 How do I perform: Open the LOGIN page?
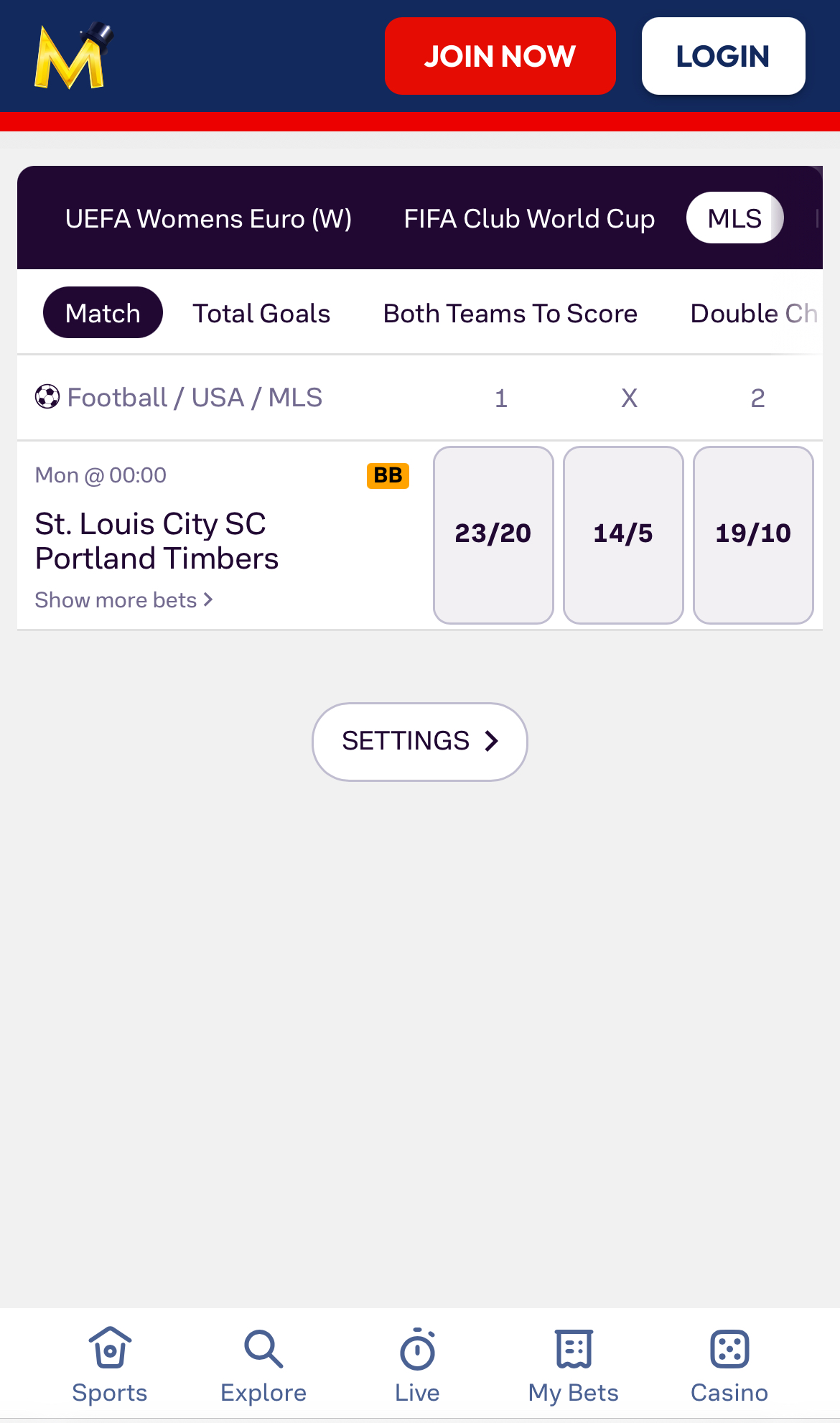pyautogui.click(x=723, y=56)
